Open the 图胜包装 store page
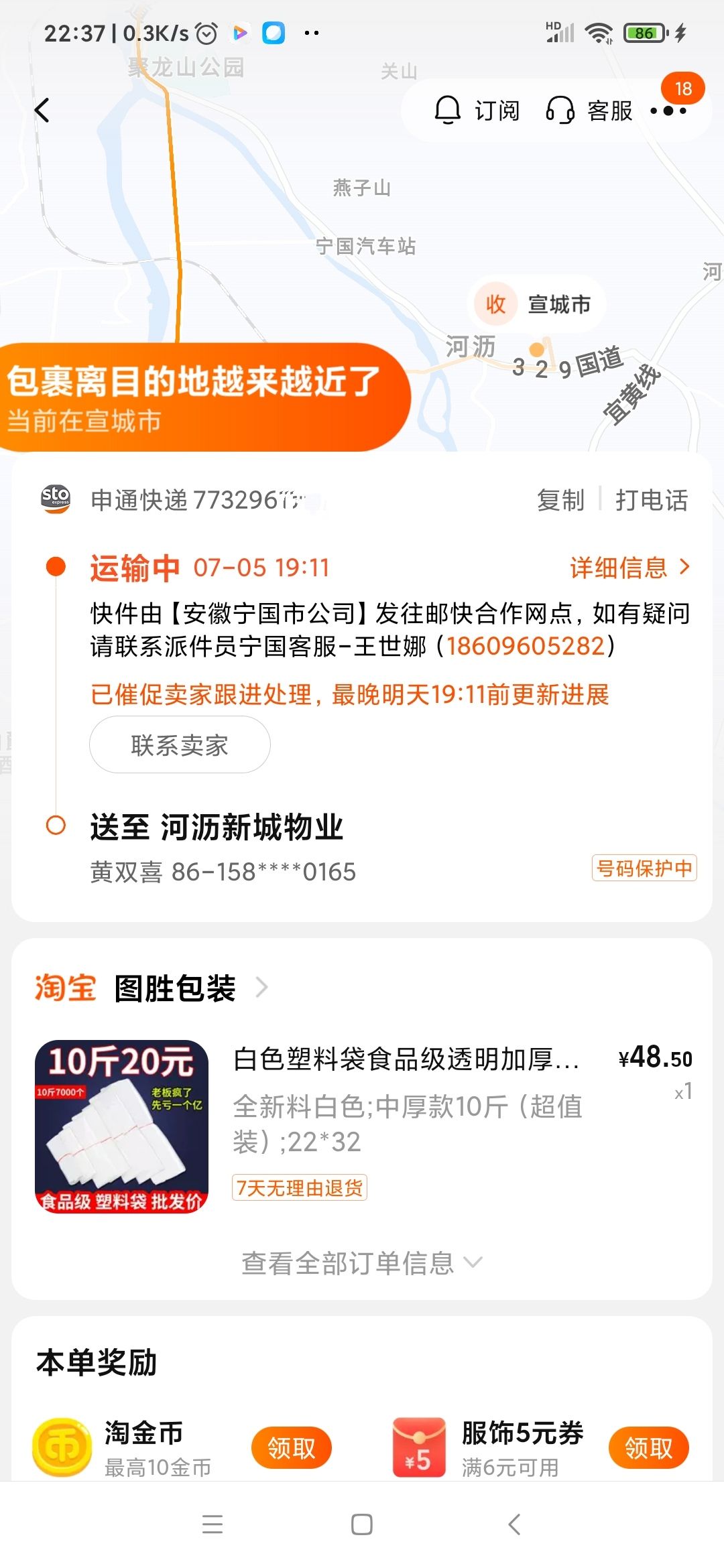This screenshot has width=724, height=1568. 176,988
